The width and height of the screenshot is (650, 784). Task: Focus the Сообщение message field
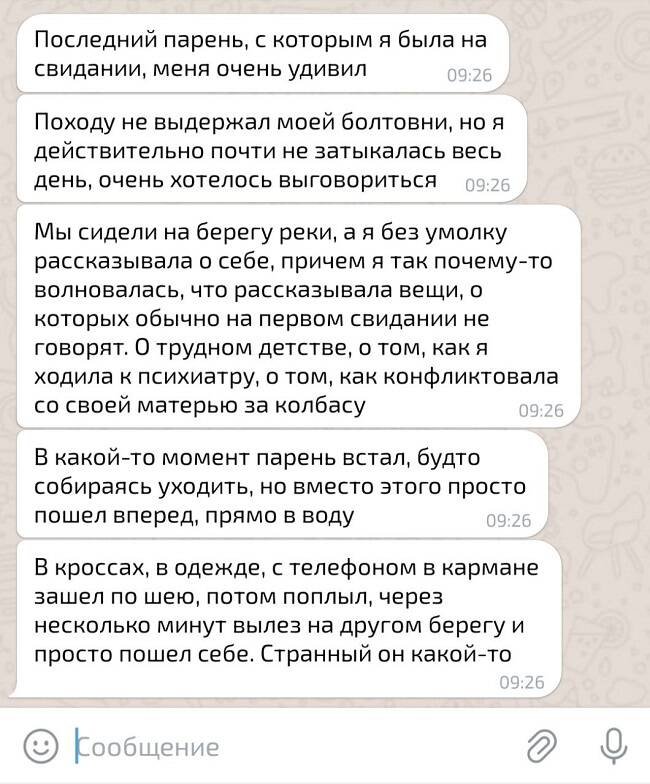point(280,746)
